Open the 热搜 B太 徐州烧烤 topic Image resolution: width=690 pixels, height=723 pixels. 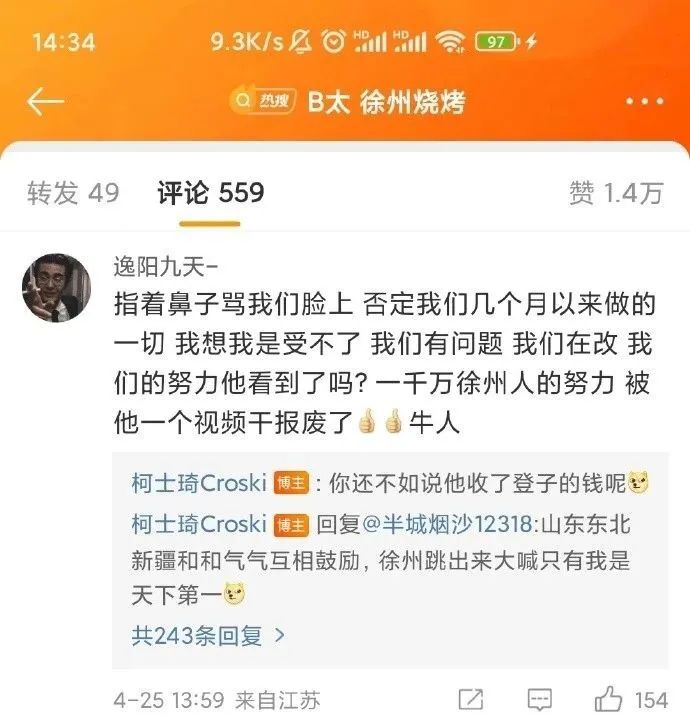(348, 101)
